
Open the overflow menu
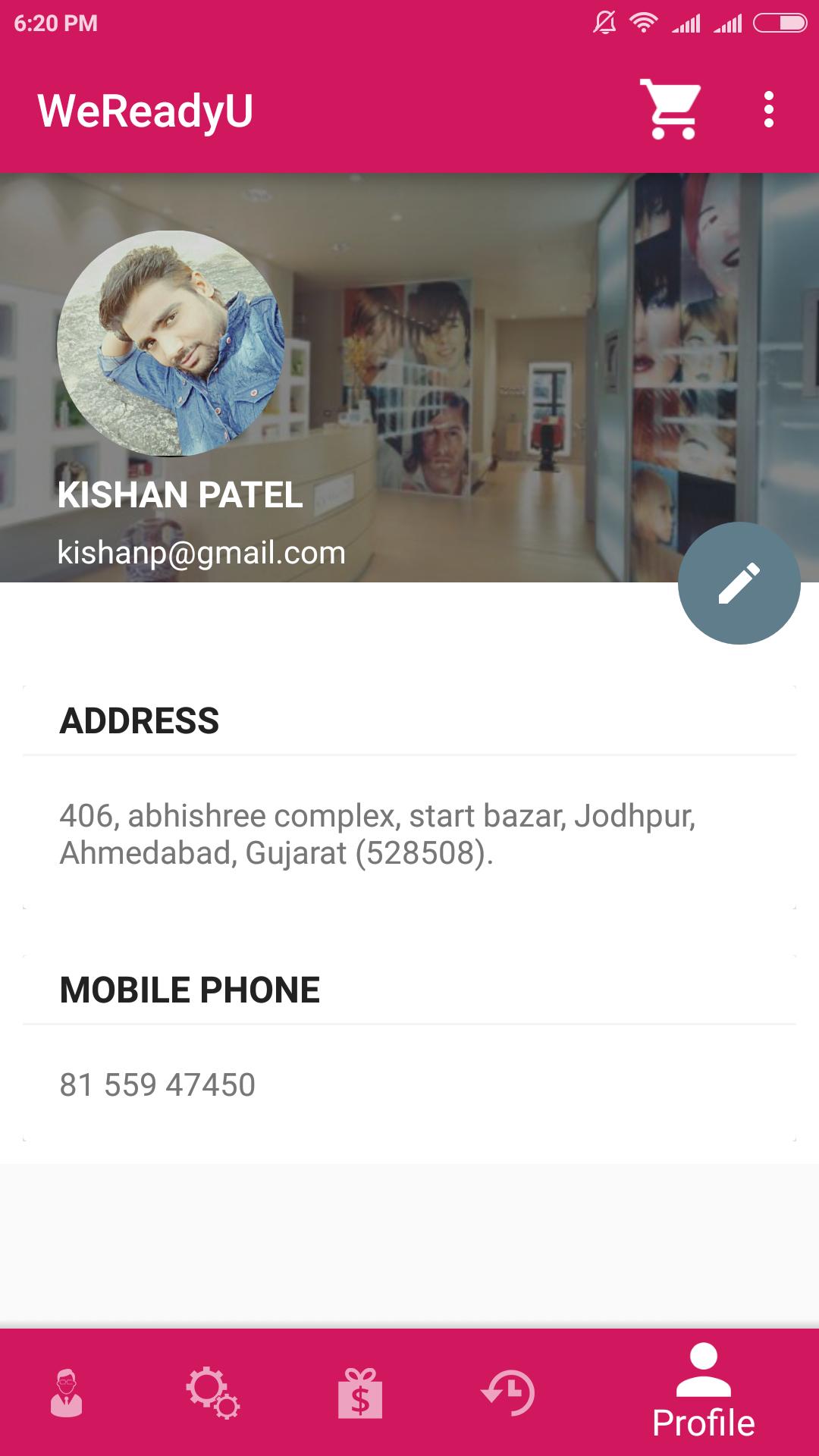(x=768, y=110)
